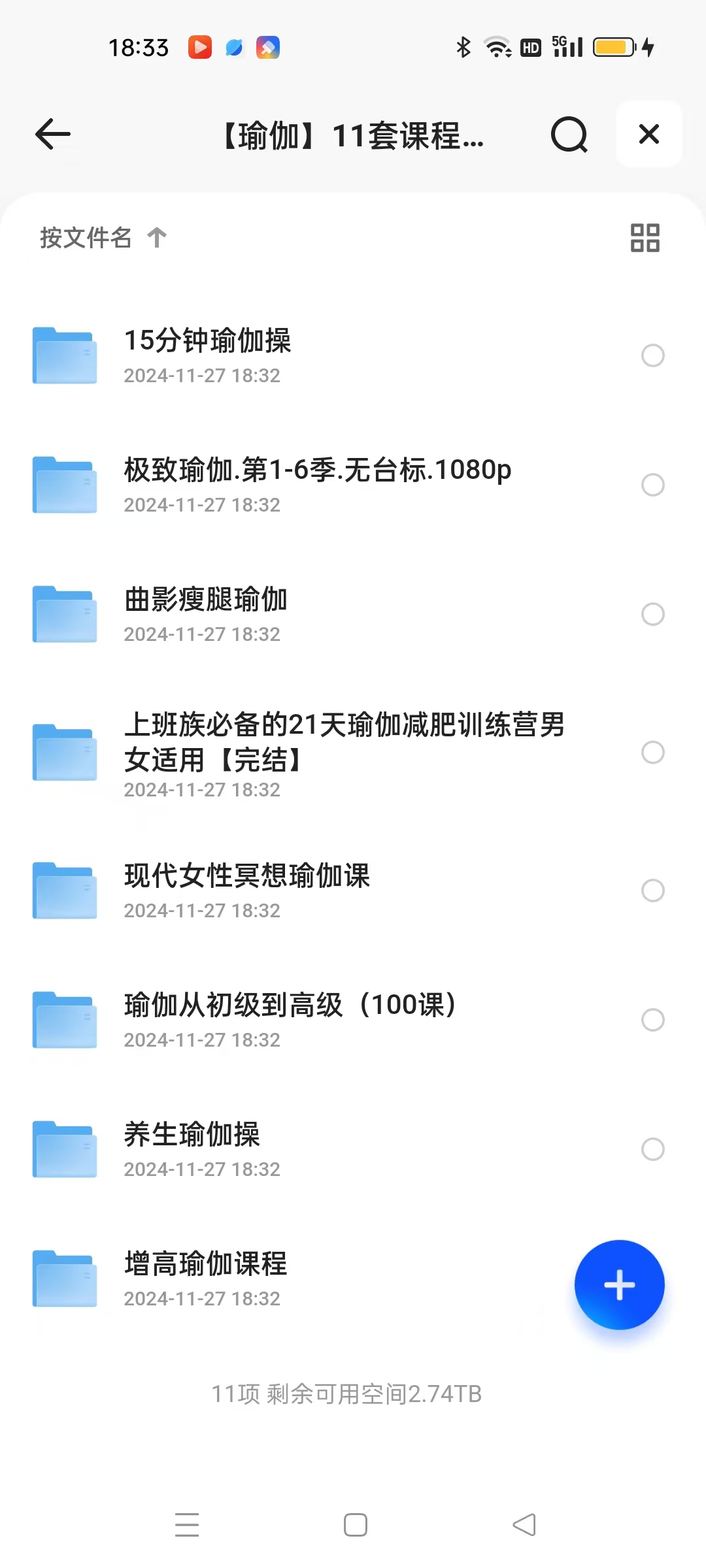
Task: Tap the folder icon of 极致瑜伽.第1-6季
Action: coord(63,485)
